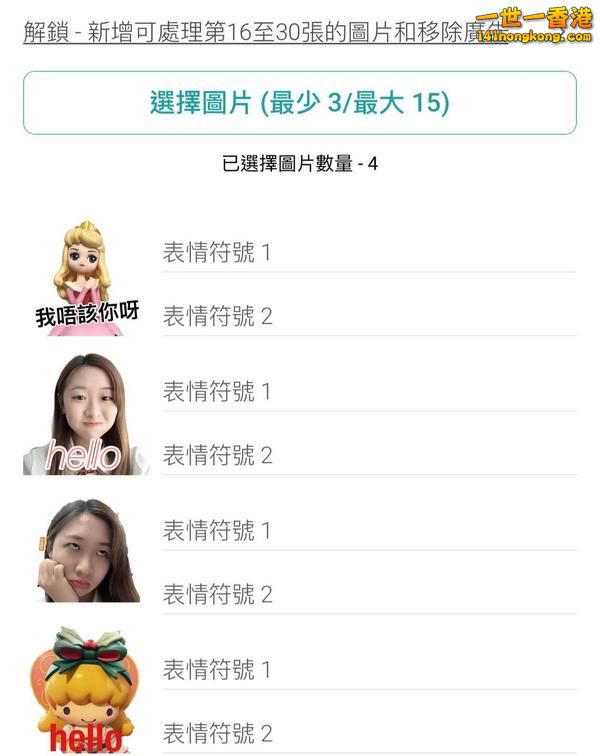Tap the 選擇圖片 (最少 3/最大 15) button
Screen dimensions: 600x756
pos(299,102)
